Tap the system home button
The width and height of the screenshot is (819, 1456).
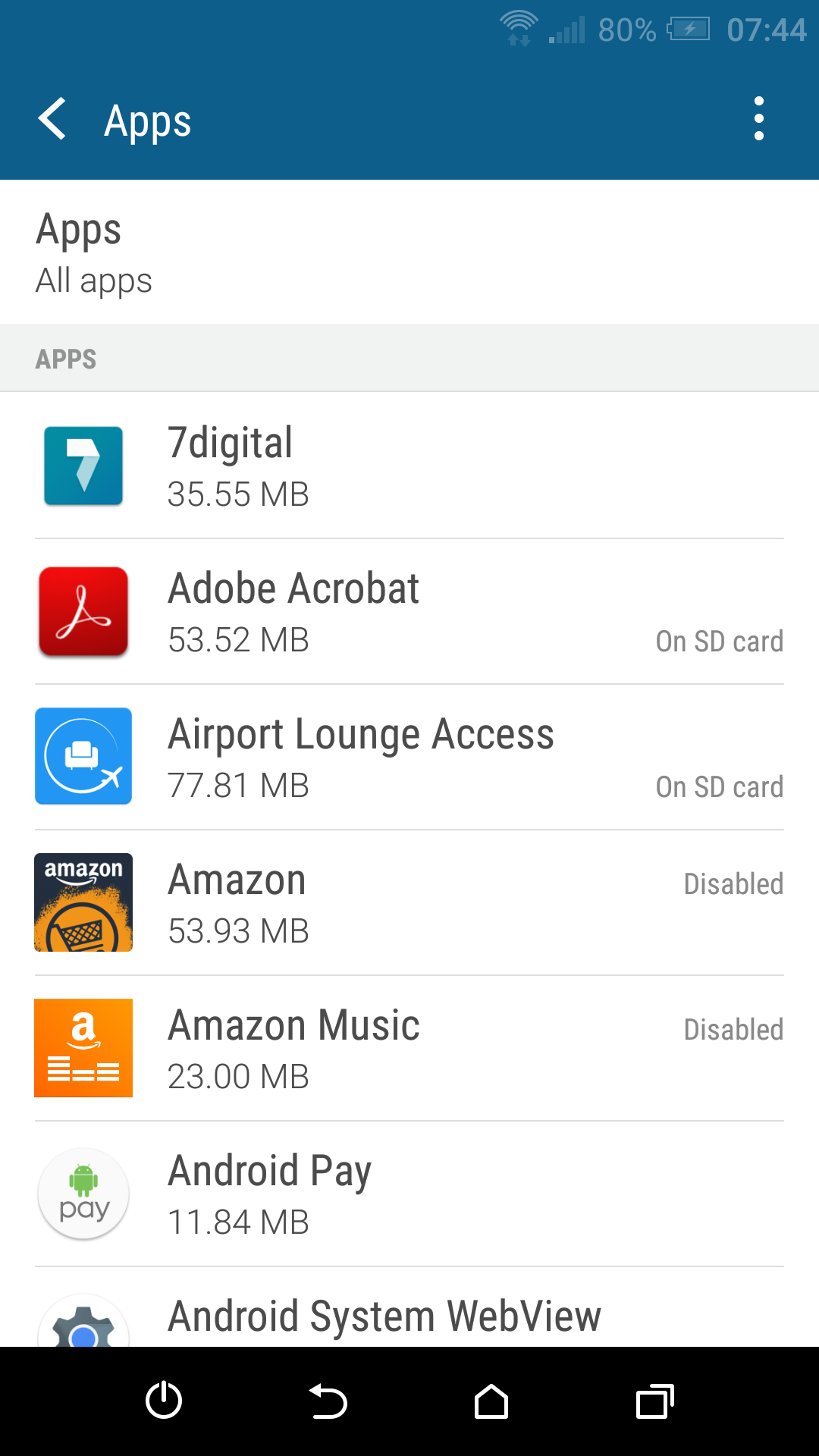[491, 1401]
